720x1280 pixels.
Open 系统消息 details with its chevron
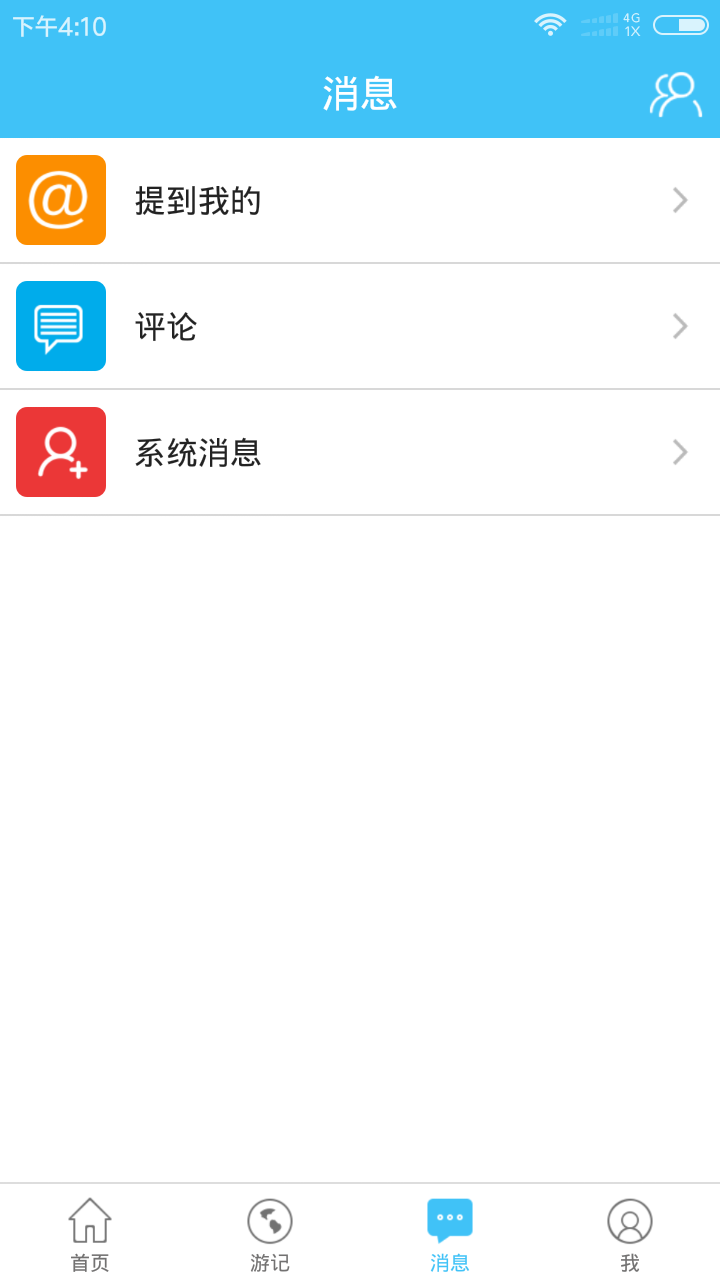point(679,452)
